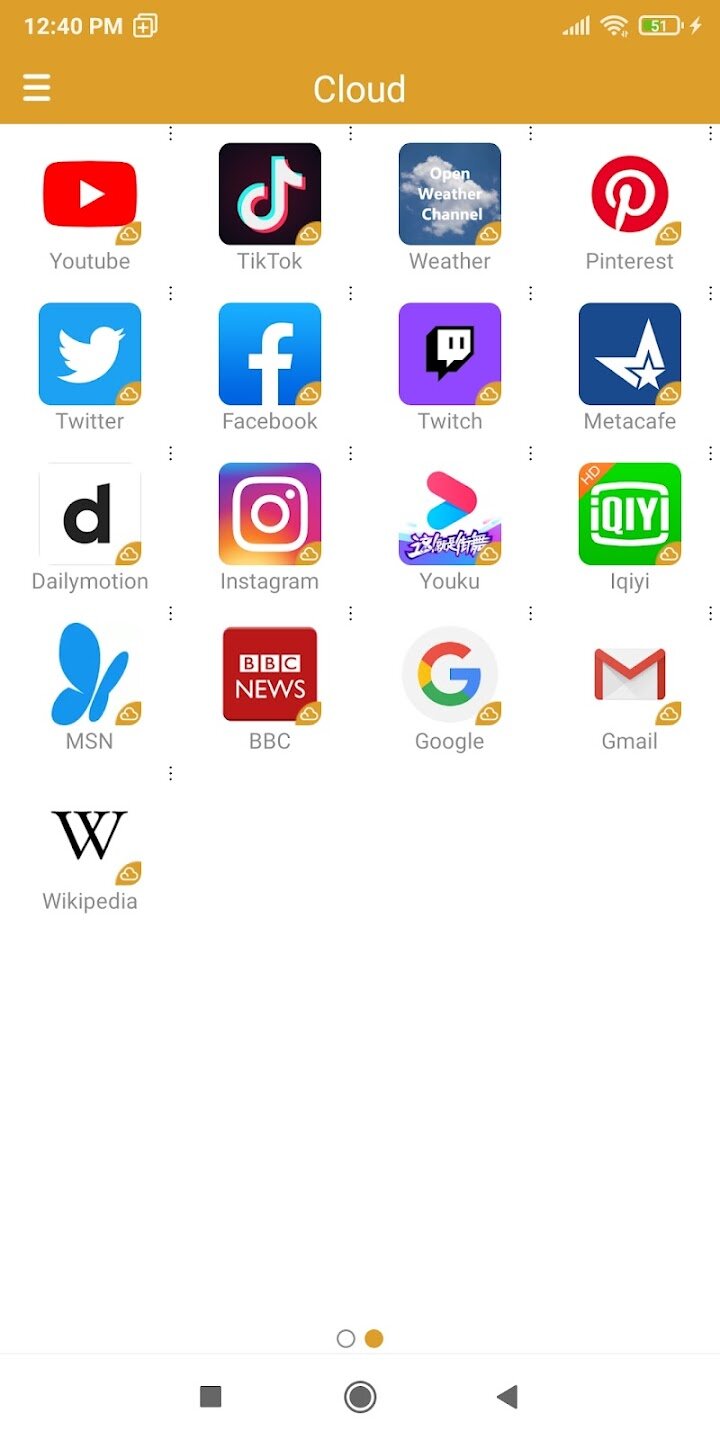Open the Facebook shortcut
This screenshot has width=720, height=1440.
tap(270, 354)
